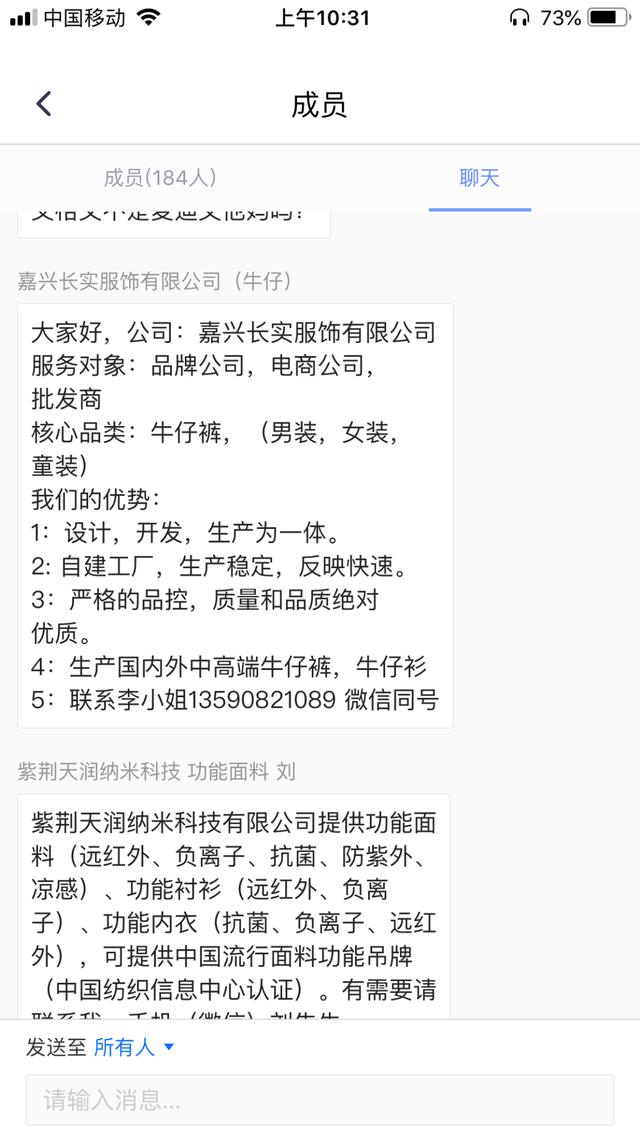
Task: Go back using the top-left arrow
Action: (44, 104)
